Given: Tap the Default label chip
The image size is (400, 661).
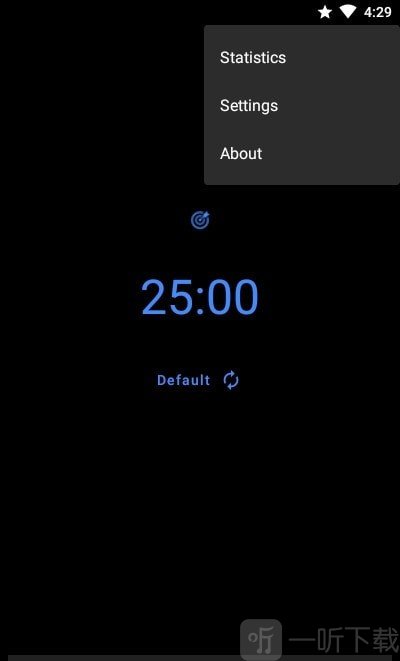Looking at the screenshot, I should point(183,380).
